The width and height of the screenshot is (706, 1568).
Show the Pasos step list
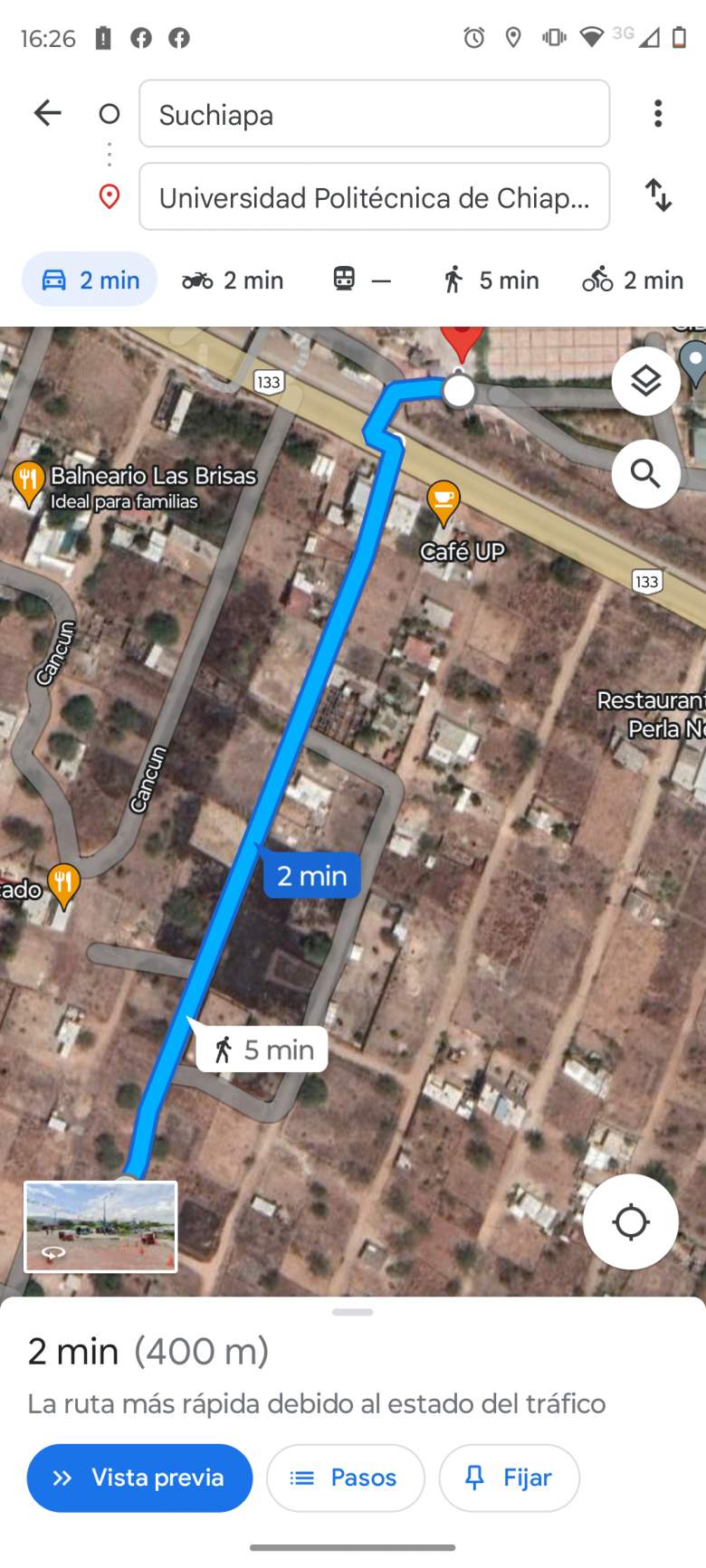click(x=345, y=1478)
